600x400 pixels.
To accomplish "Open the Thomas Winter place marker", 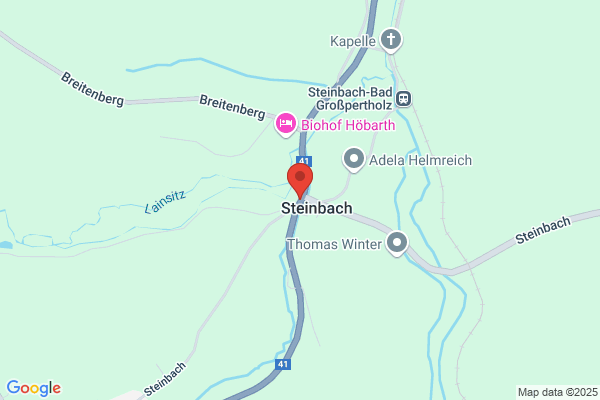I will coord(397,243).
